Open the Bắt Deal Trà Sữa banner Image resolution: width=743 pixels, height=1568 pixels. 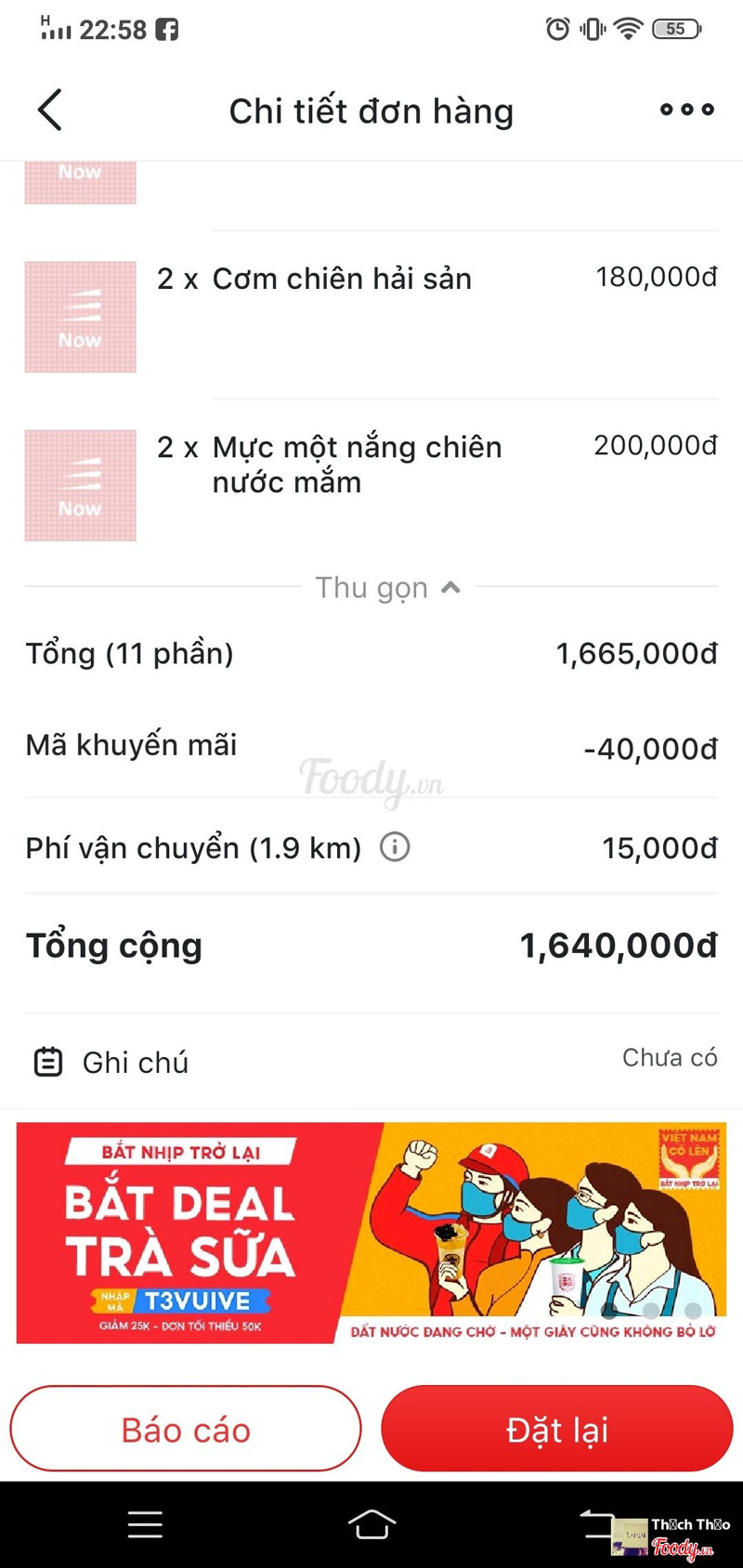[371, 1233]
